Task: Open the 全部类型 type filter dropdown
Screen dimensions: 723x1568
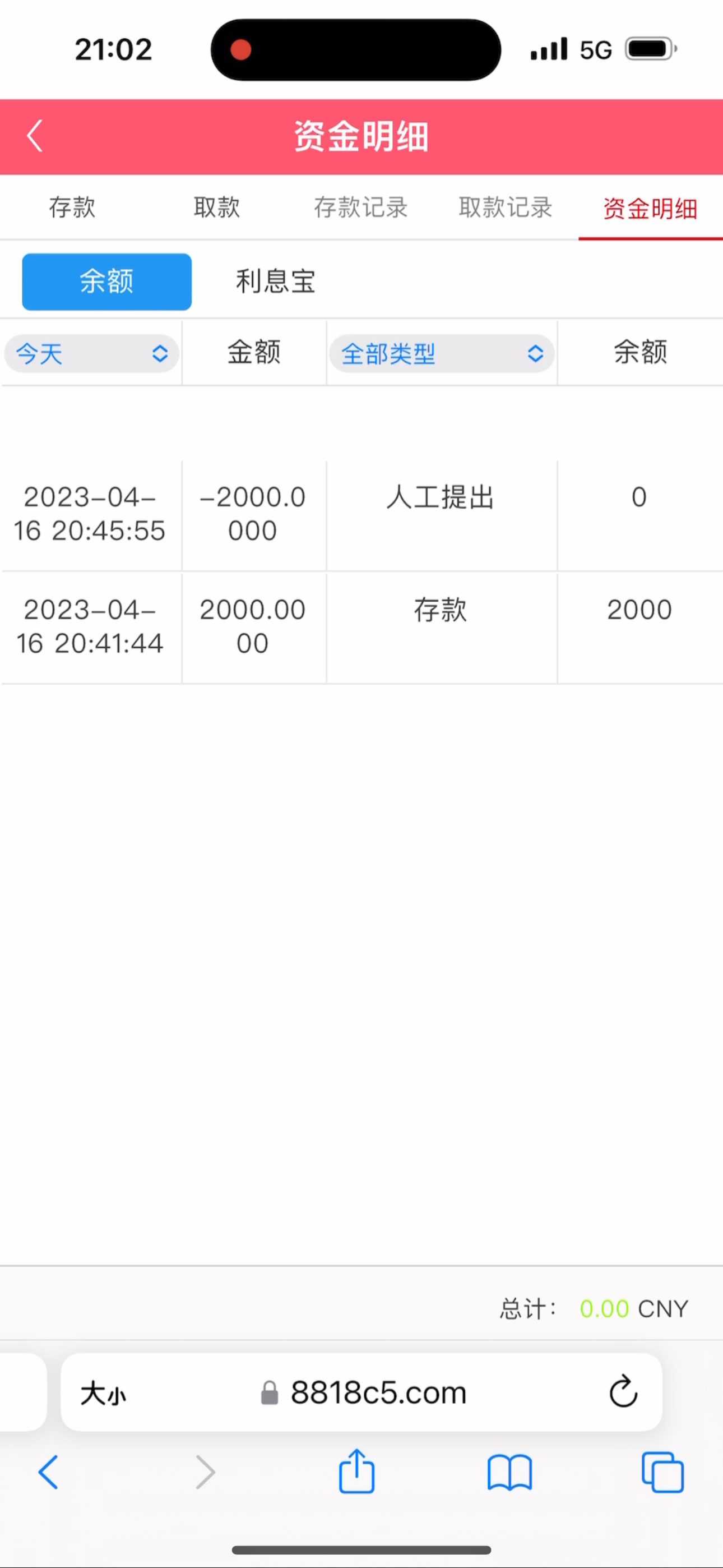Action: point(441,353)
